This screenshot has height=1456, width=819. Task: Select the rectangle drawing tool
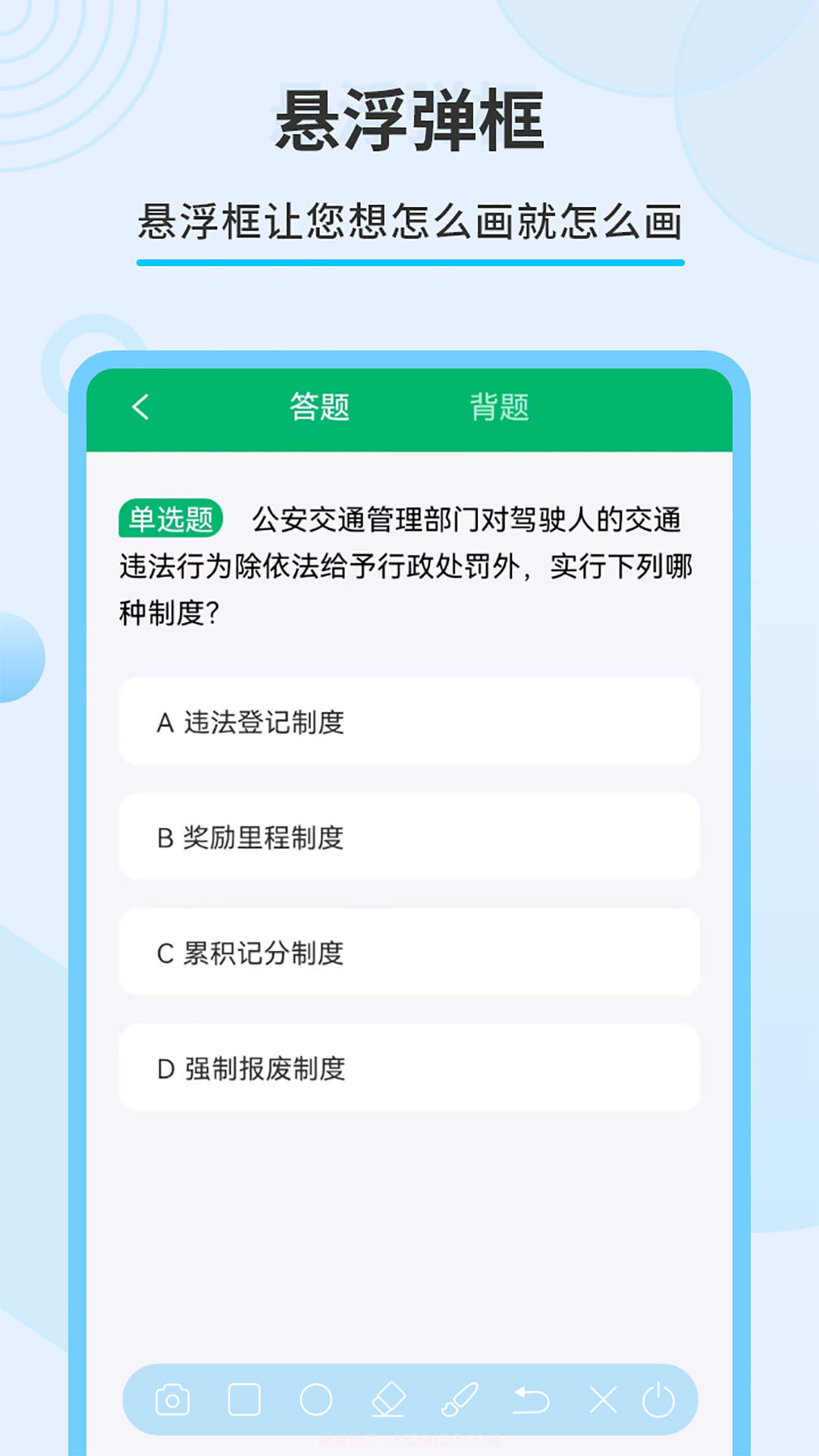243,1399
